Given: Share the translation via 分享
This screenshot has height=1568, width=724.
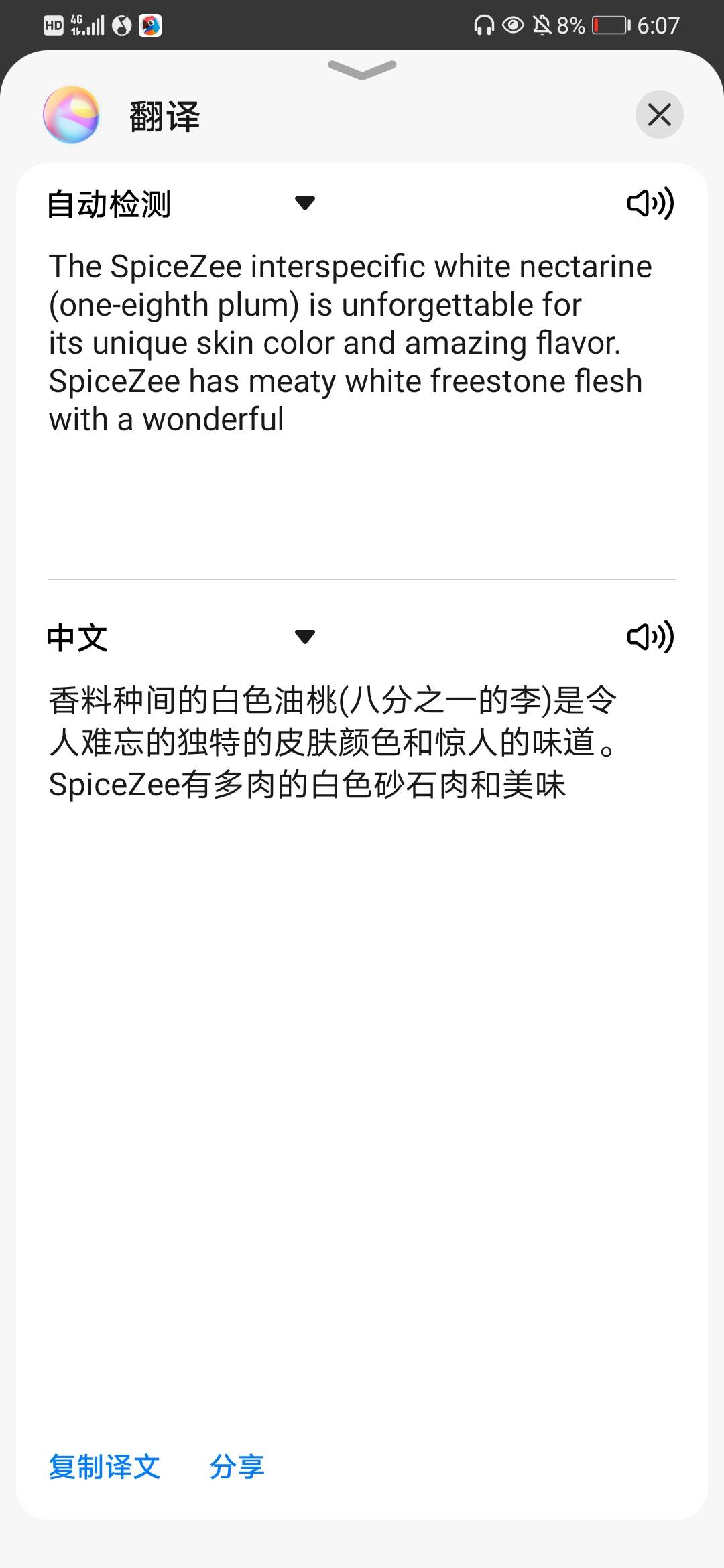Looking at the screenshot, I should coord(237,1466).
